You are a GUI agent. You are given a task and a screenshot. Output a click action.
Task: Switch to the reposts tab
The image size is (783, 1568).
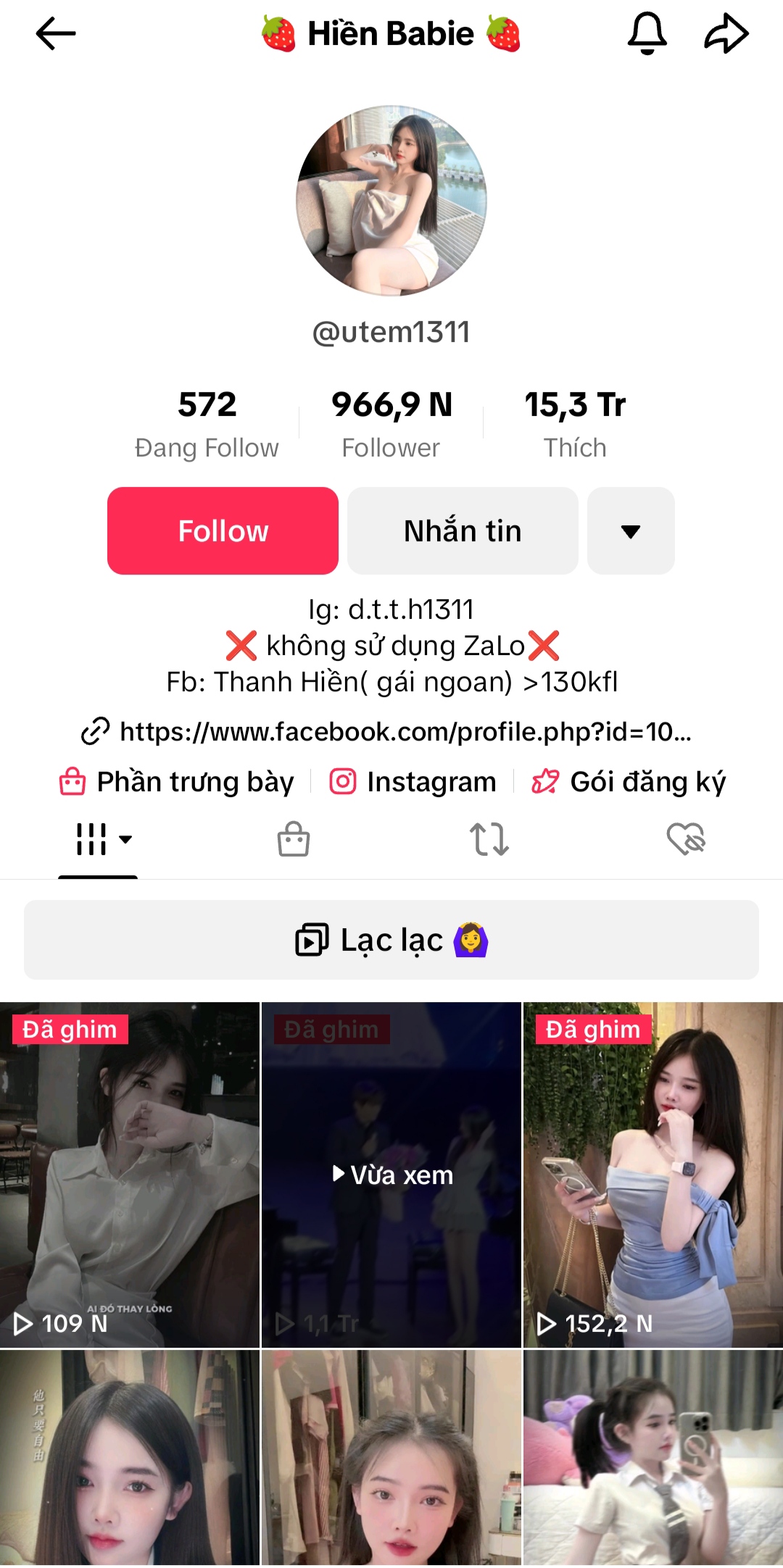(489, 841)
